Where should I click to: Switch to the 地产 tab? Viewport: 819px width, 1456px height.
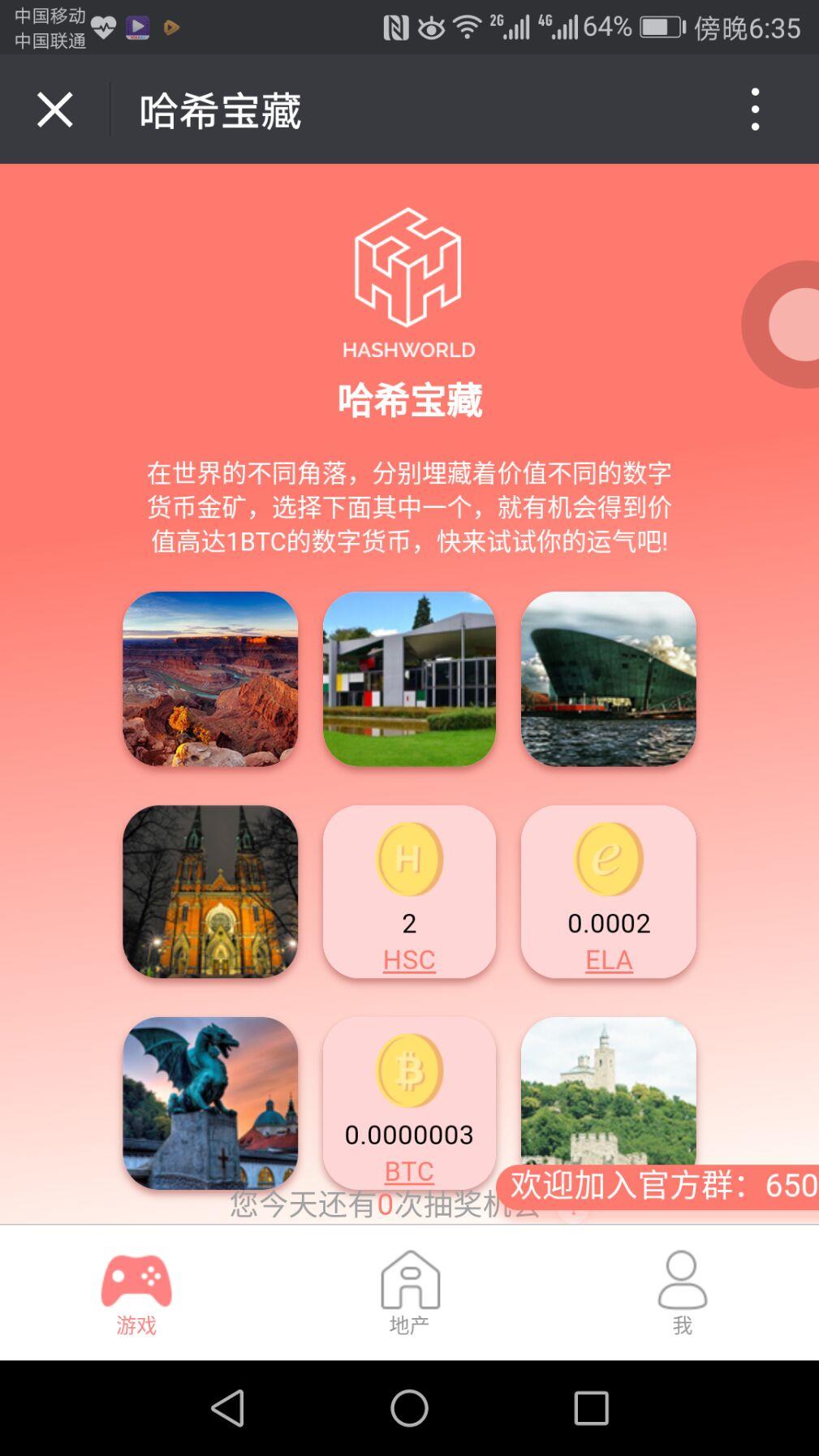pyautogui.click(x=409, y=1292)
